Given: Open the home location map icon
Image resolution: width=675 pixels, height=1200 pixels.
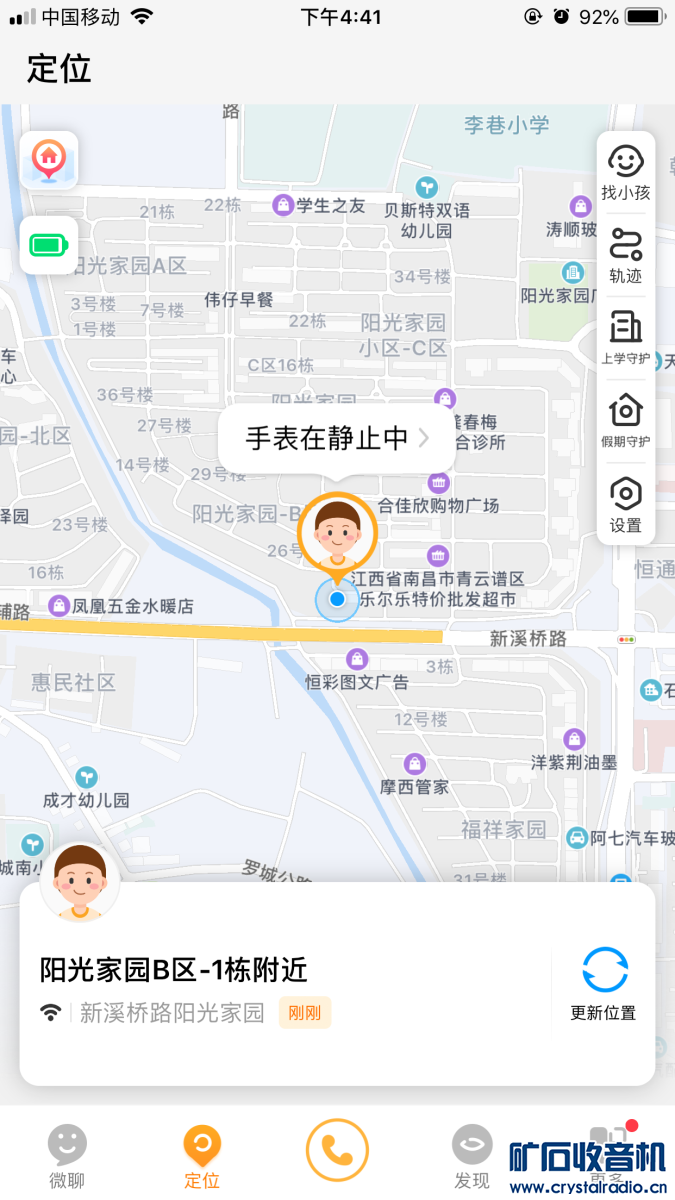Looking at the screenshot, I should tap(49, 159).
